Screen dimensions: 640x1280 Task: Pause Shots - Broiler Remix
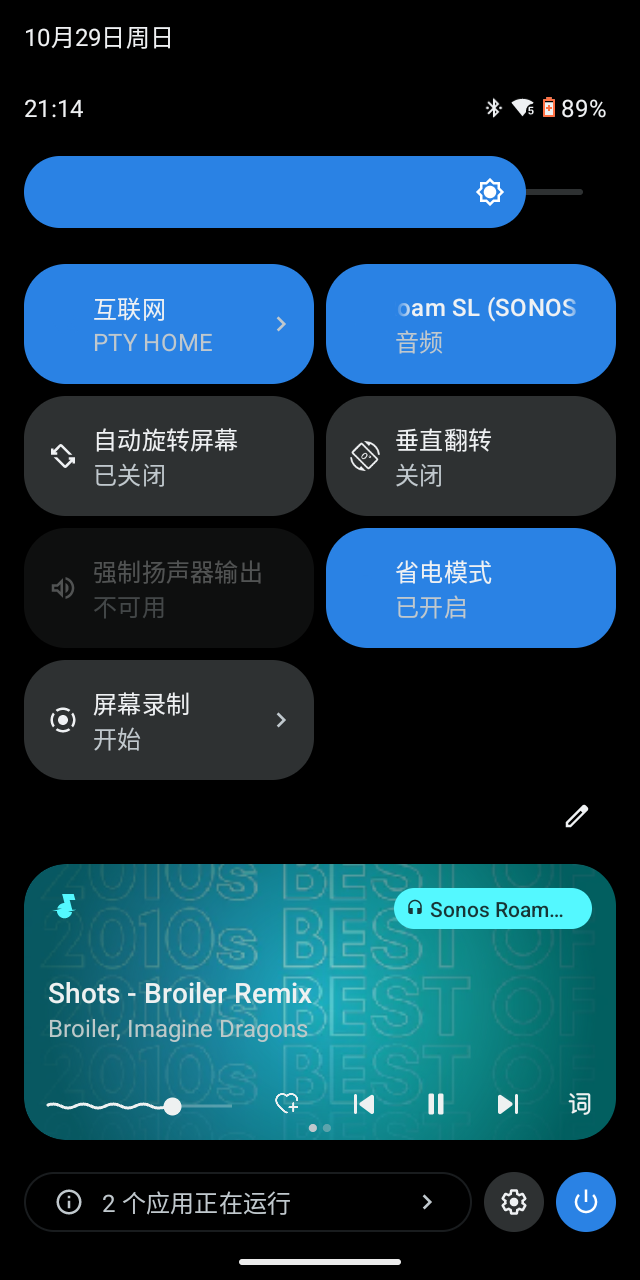436,1104
